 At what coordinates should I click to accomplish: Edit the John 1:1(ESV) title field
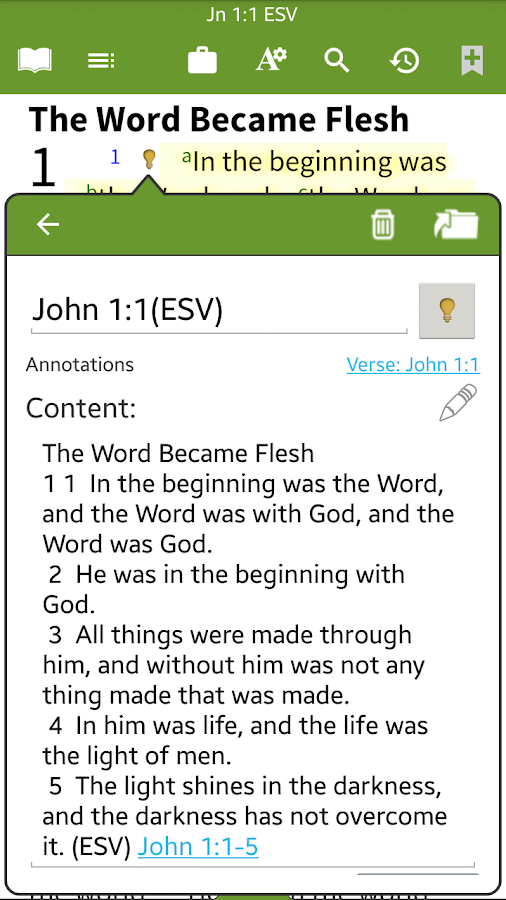[219, 311]
